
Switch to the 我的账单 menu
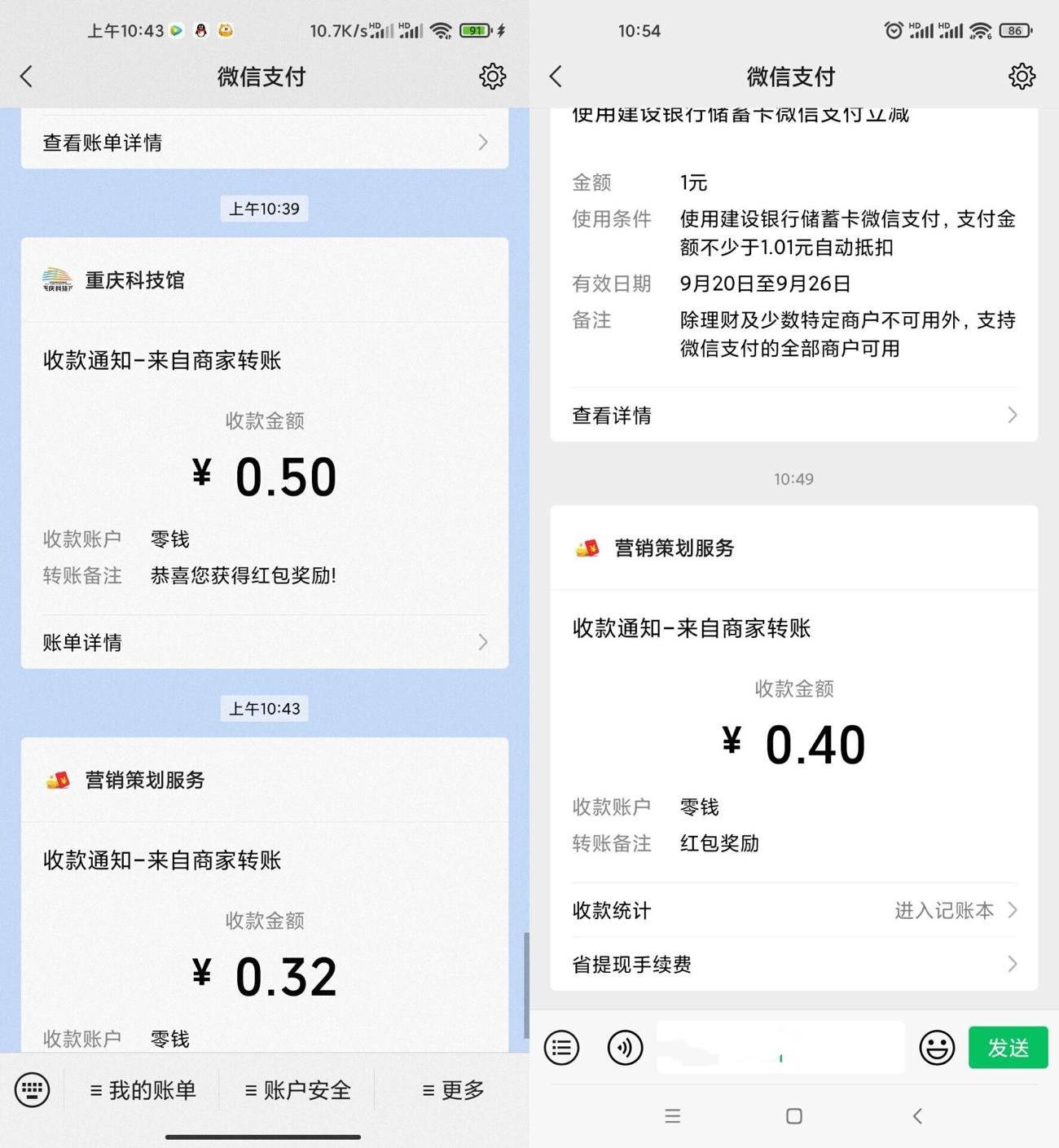point(143,1089)
